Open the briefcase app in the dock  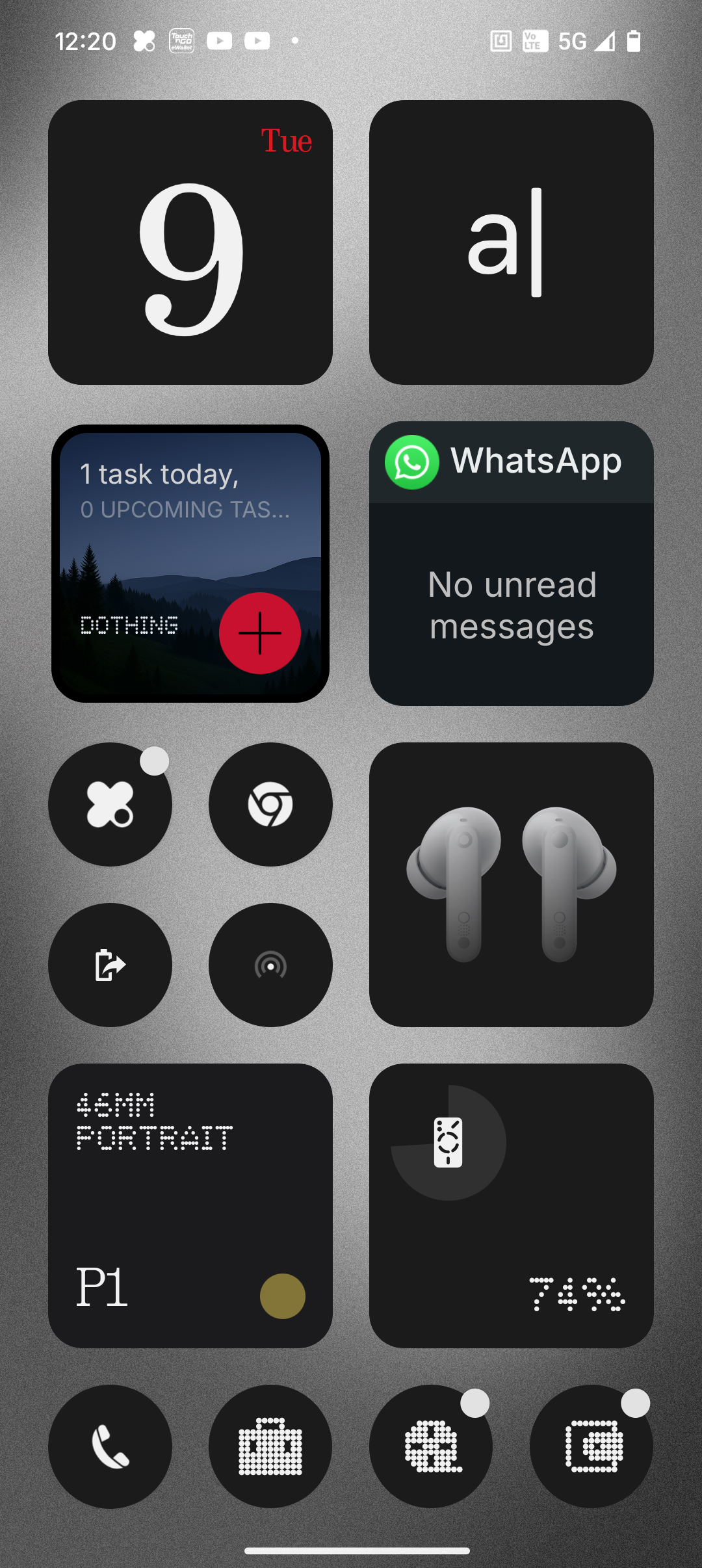click(270, 1446)
